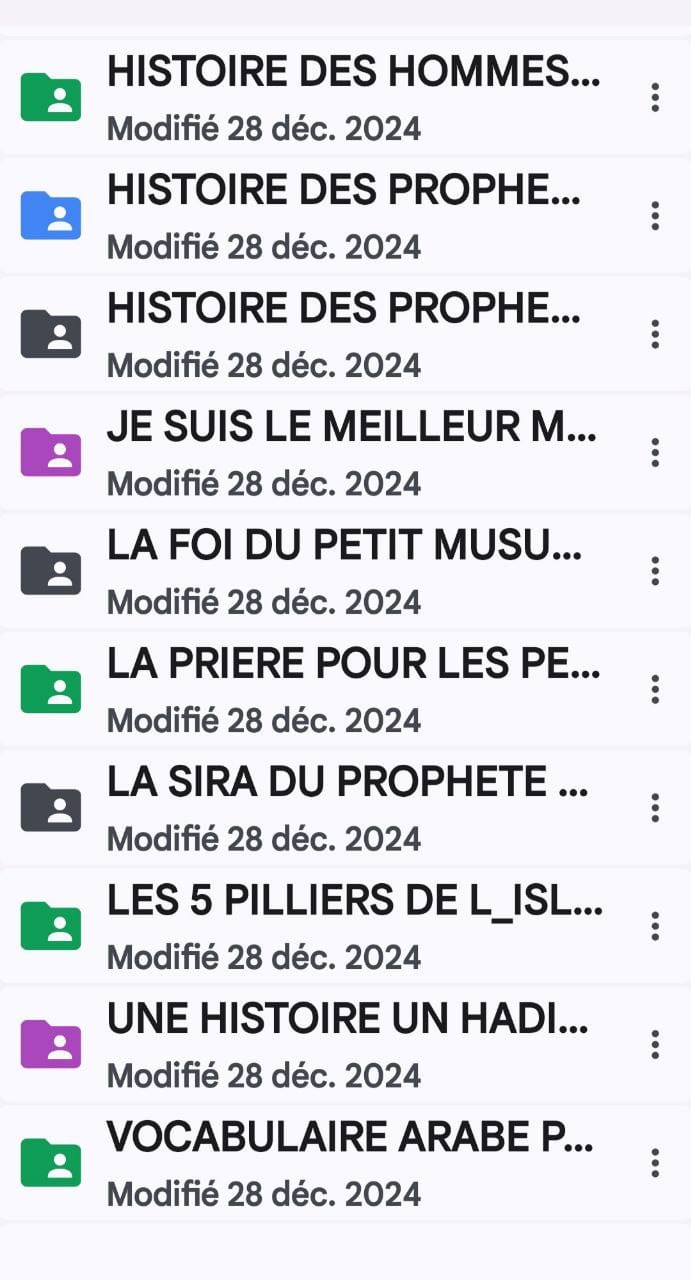Open more options for HISTOIRE DES HOMMES
The height and width of the screenshot is (1280, 691).
[655, 97]
